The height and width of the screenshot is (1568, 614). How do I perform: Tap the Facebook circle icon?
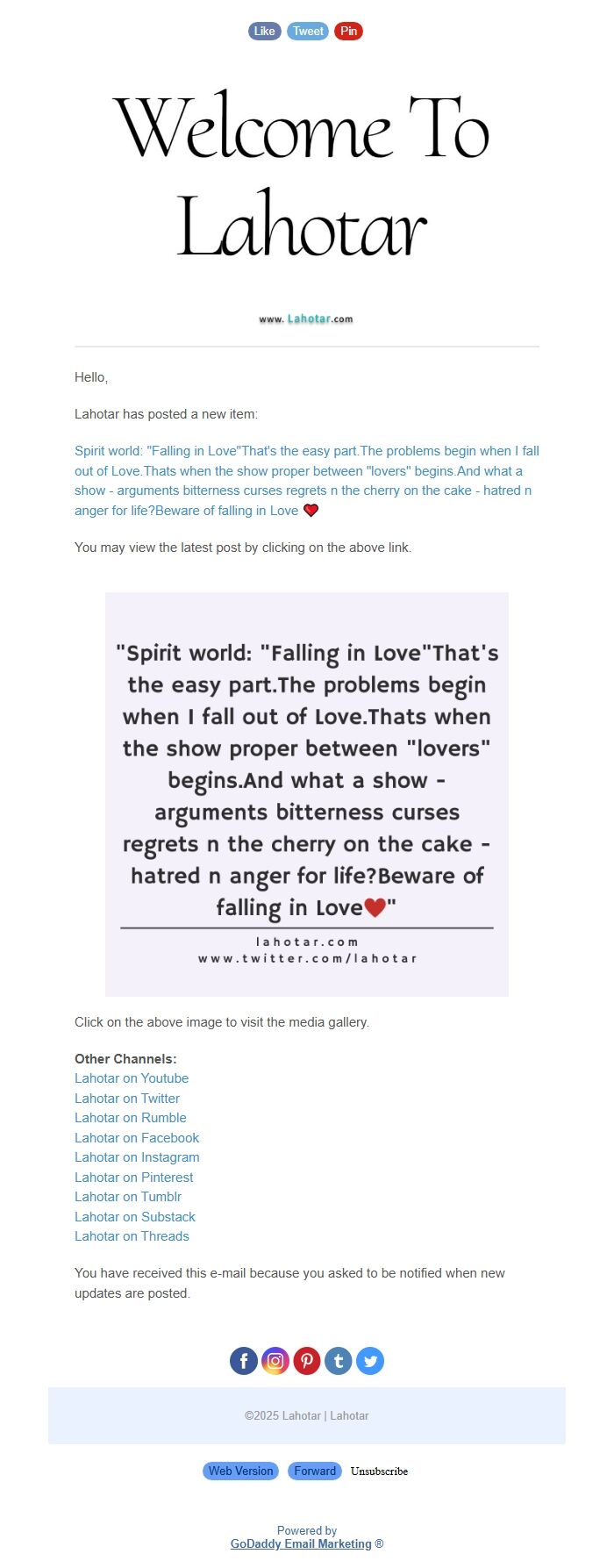point(244,1361)
